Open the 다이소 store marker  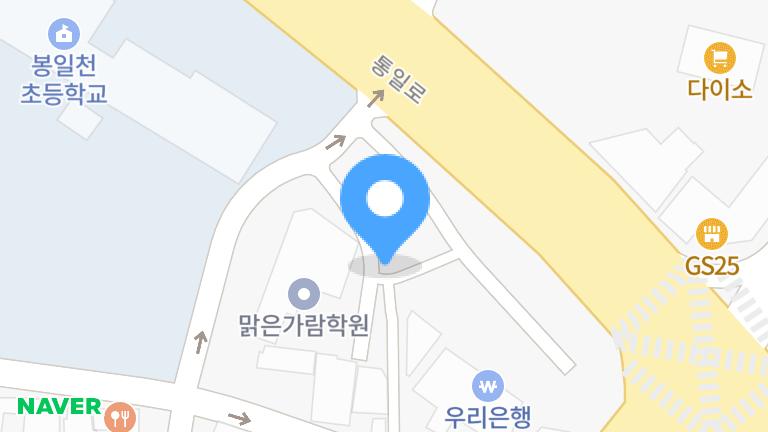tap(719, 57)
